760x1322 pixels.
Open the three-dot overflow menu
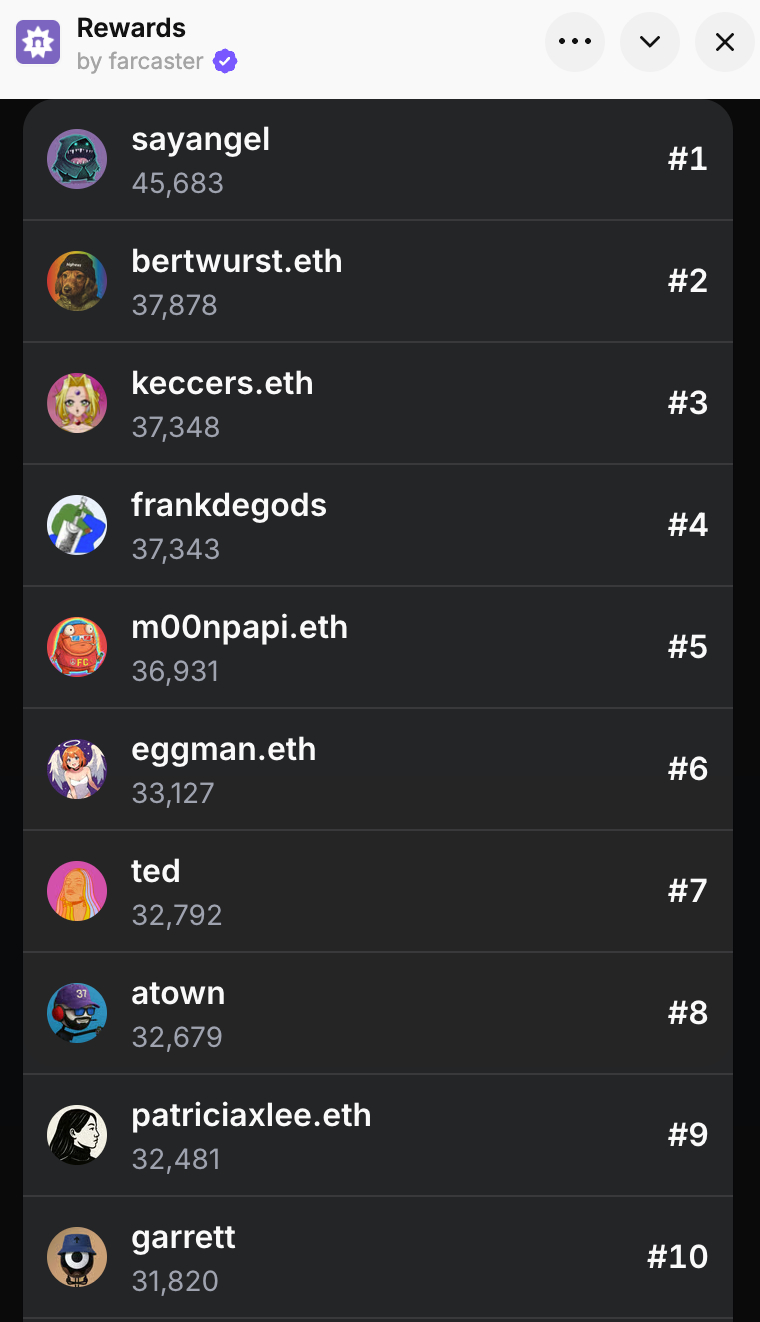(575, 42)
